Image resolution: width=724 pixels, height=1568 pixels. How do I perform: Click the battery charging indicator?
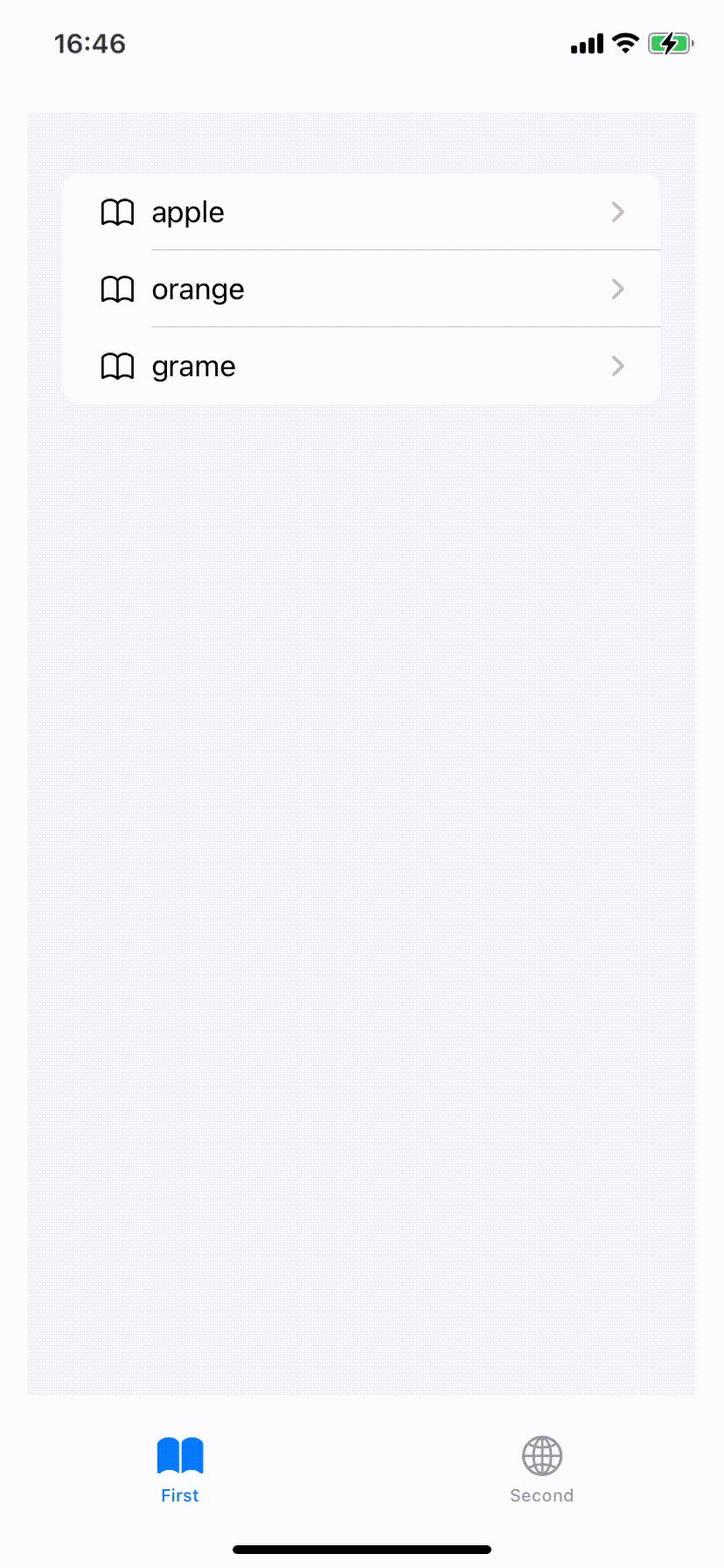click(670, 43)
